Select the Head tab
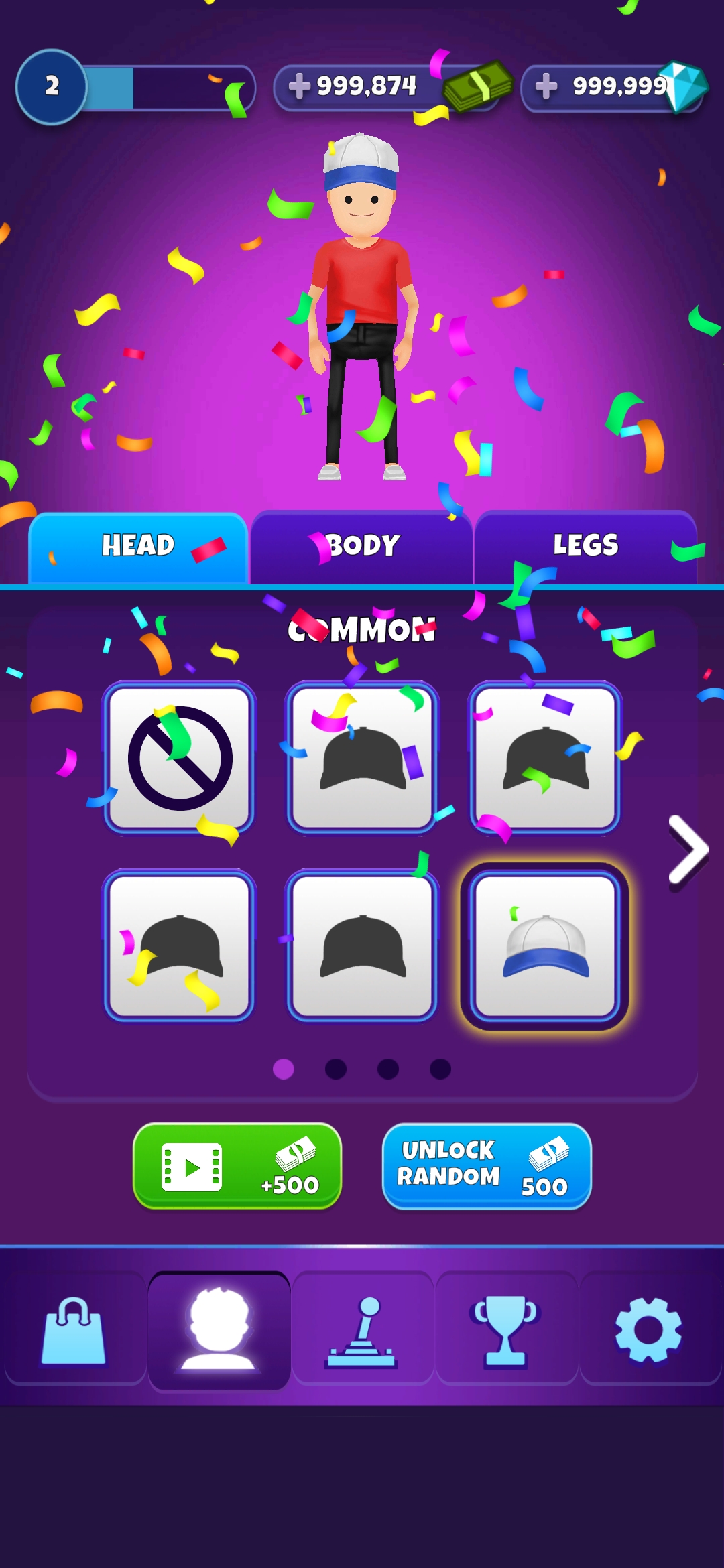Viewport: 724px width, 1568px height. pyautogui.click(x=138, y=546)
